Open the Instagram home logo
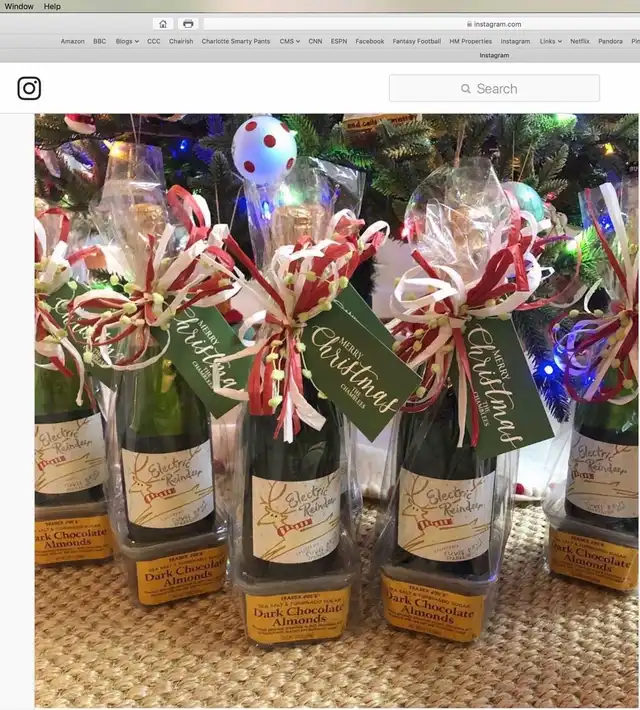Screen dimensions: 640x710 point(29,88)
